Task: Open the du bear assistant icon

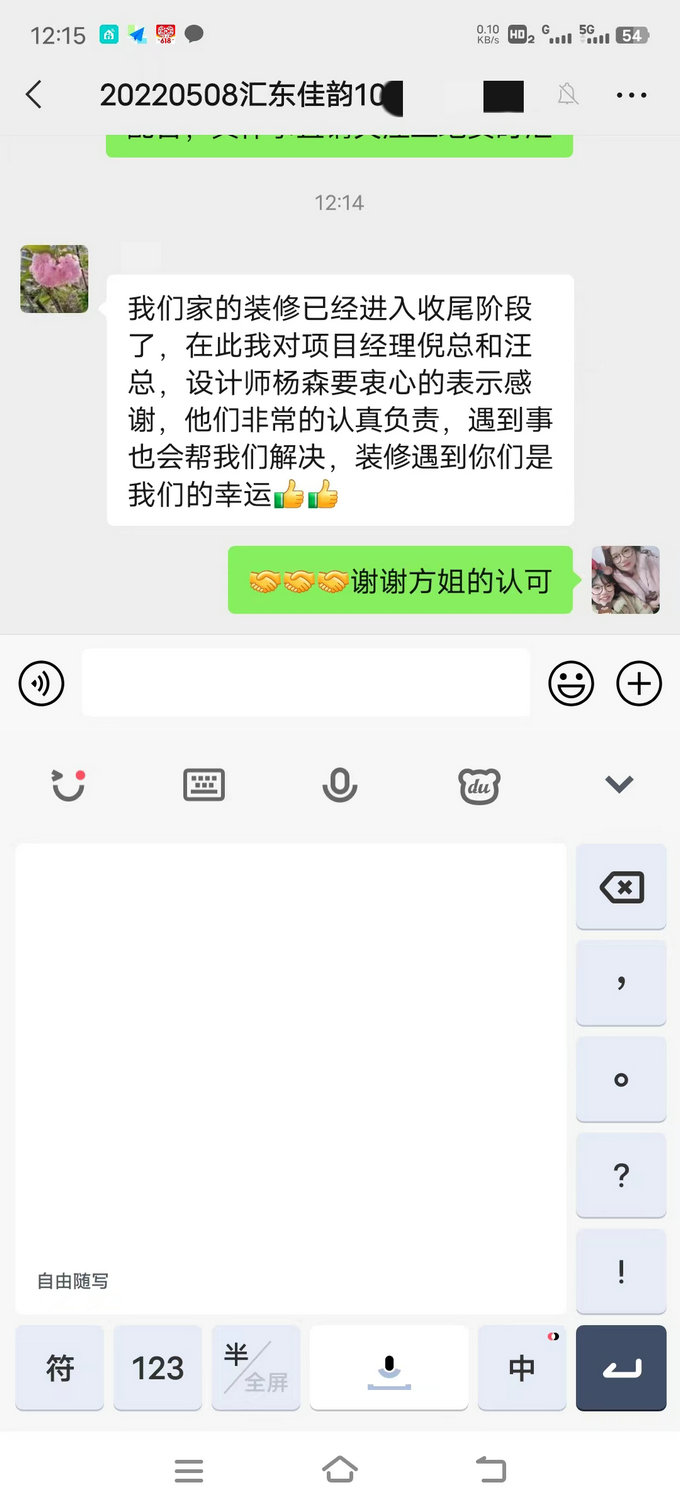Action: tap(479, 786)
